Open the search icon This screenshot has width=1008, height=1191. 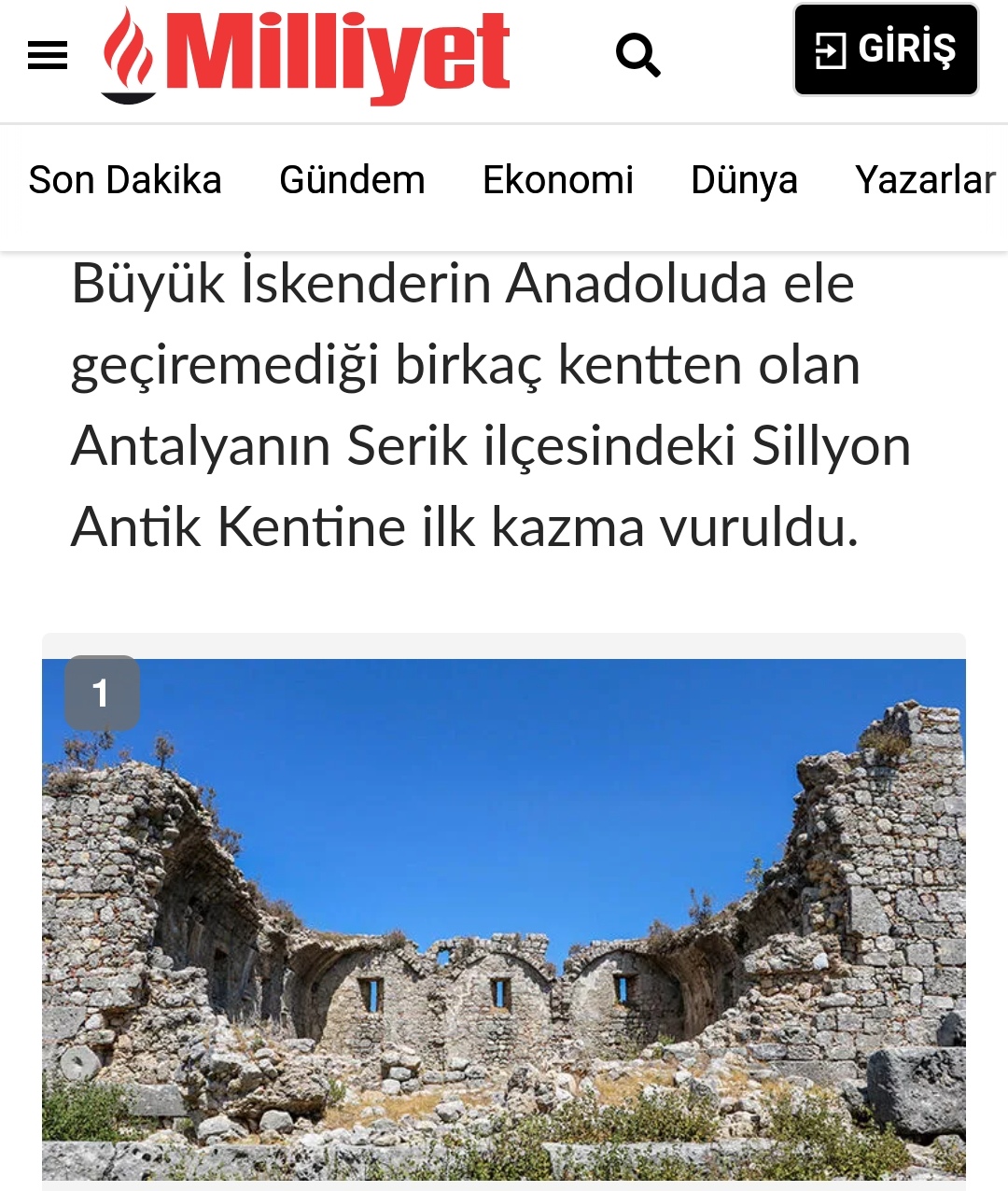[638, 55]
